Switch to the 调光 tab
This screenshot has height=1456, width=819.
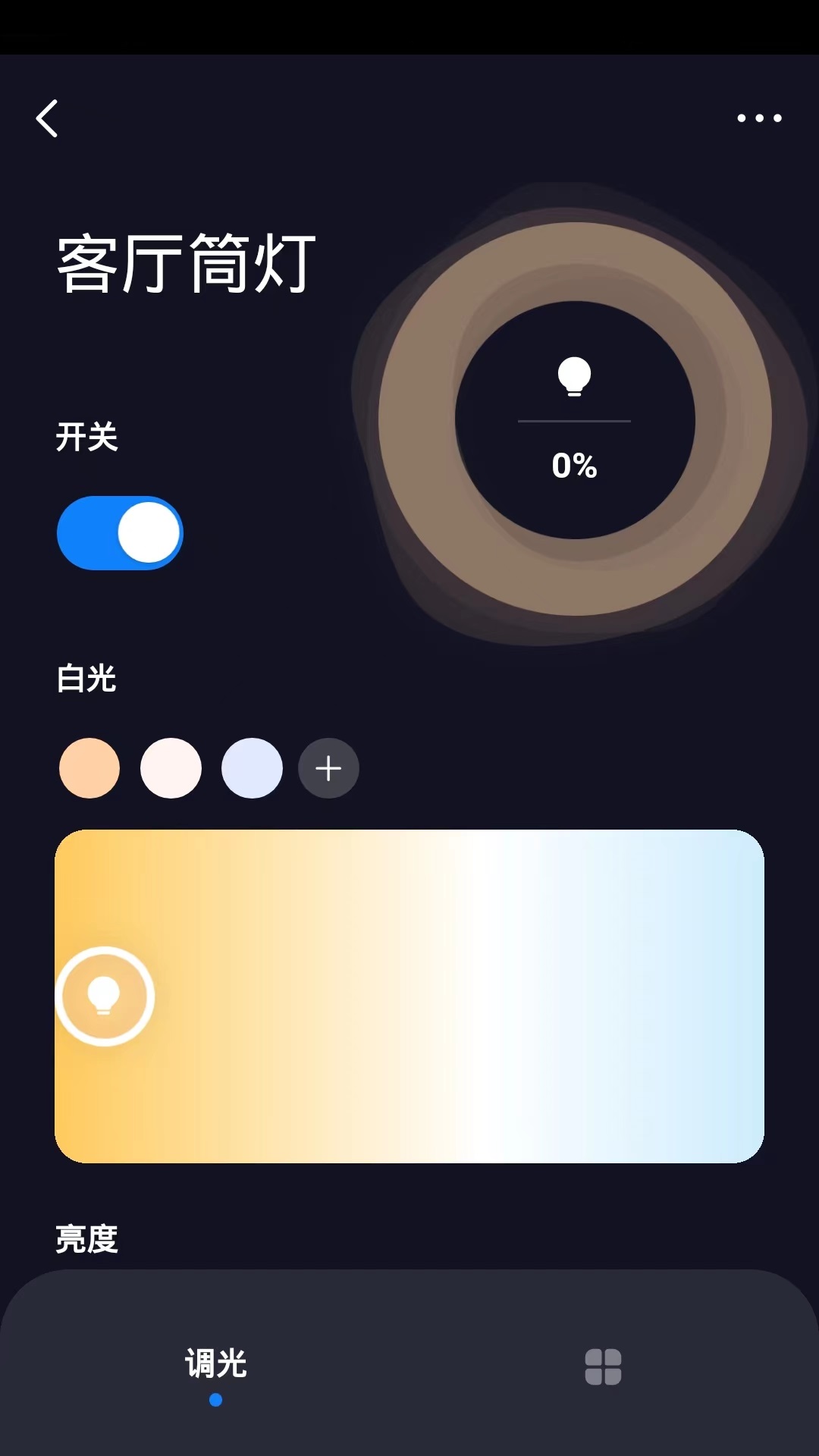[x=215, y=1365]
